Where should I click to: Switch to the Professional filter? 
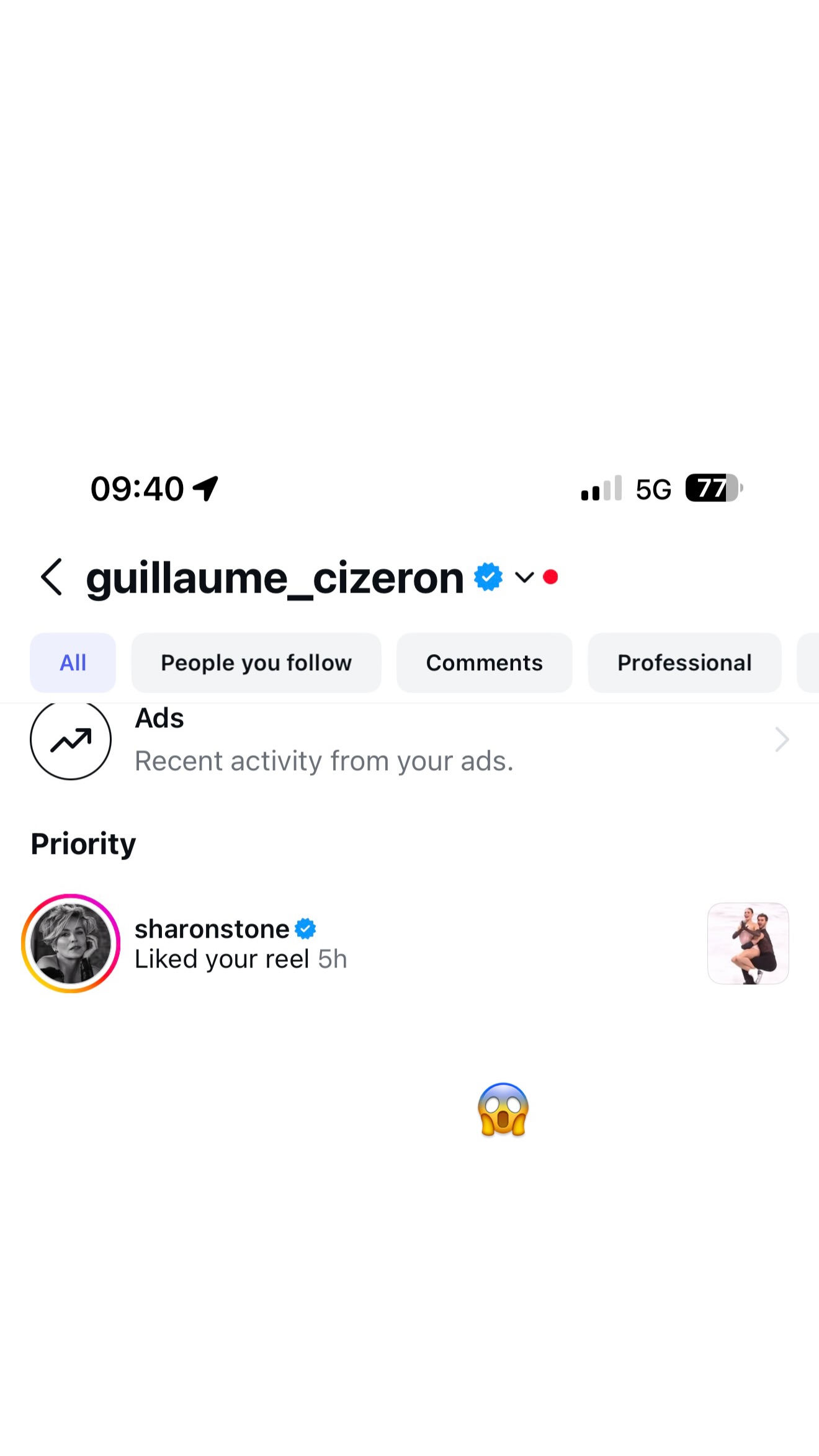click(684, 663)
